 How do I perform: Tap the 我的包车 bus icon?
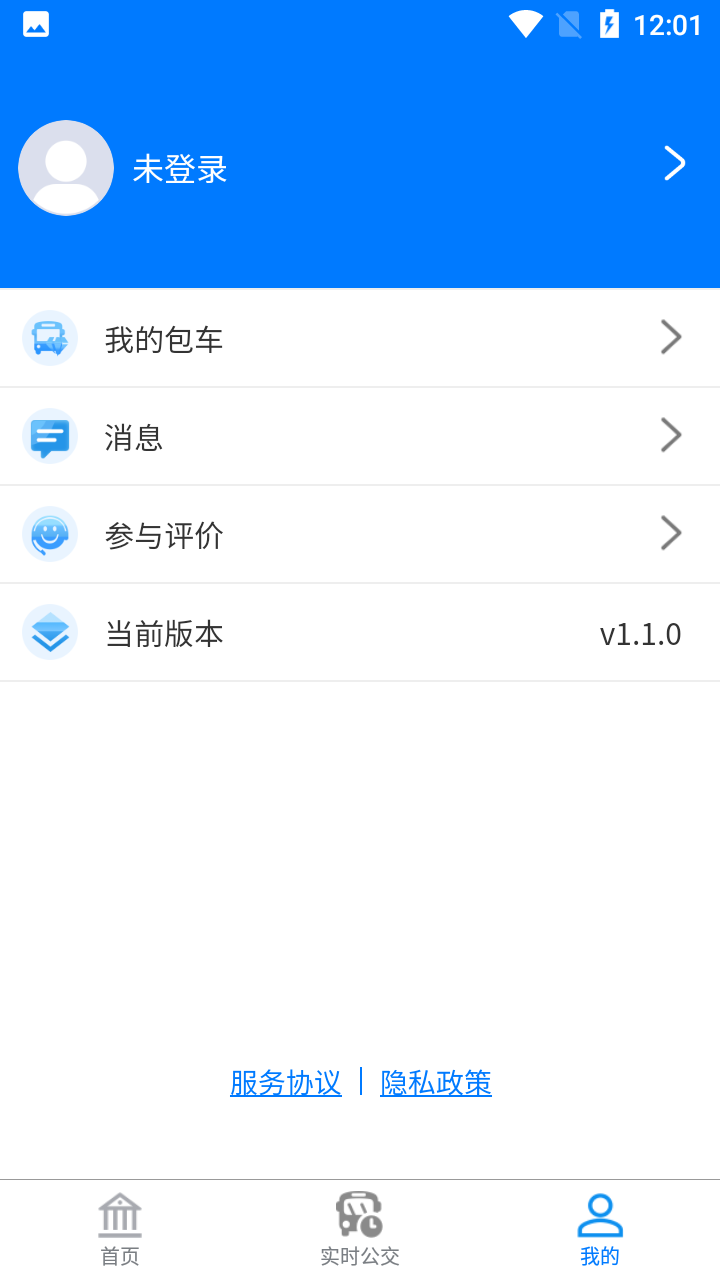50,338
